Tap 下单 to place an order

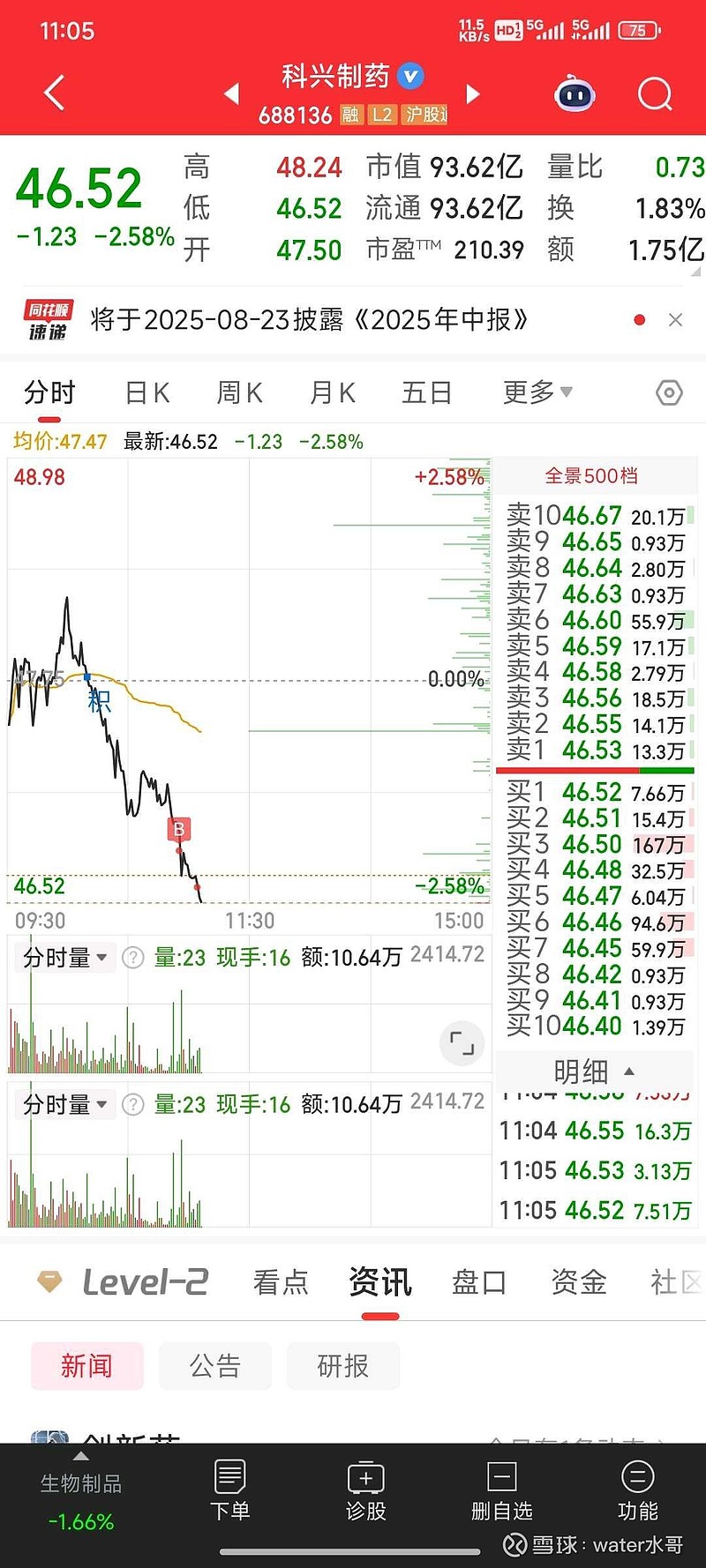click(x=229, y=1490)
